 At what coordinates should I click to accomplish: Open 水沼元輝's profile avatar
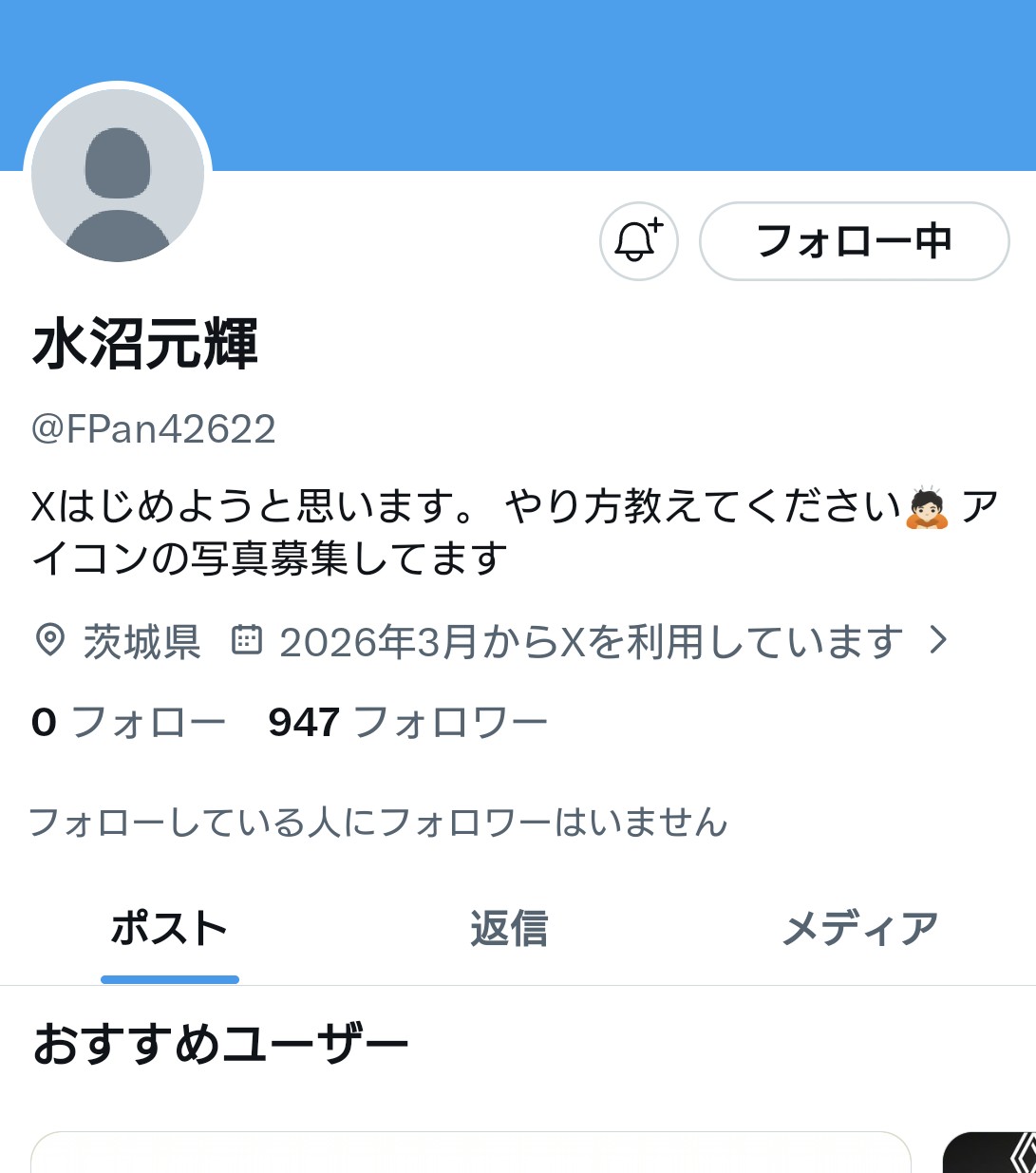click(118, 176)
